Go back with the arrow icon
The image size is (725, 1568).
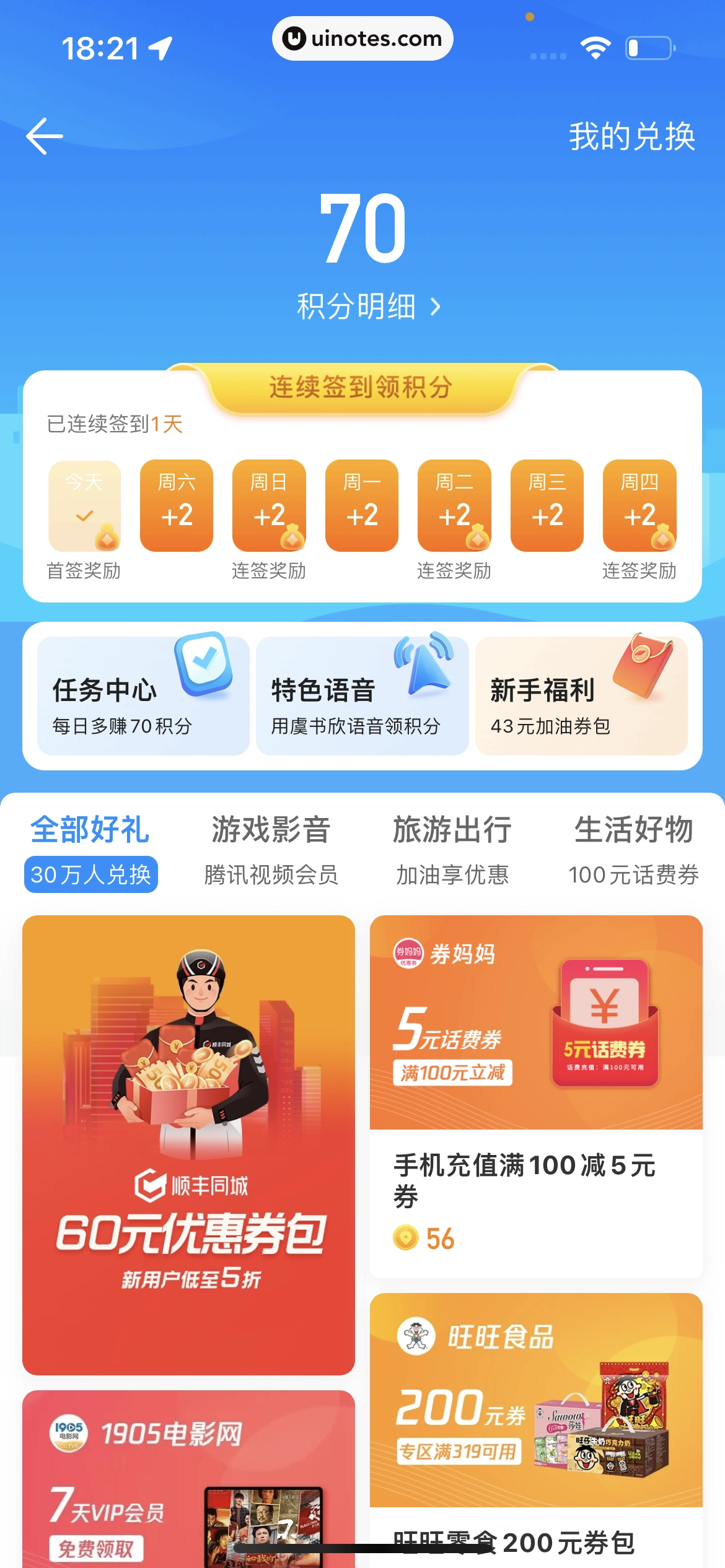click(x=45, y=136)
